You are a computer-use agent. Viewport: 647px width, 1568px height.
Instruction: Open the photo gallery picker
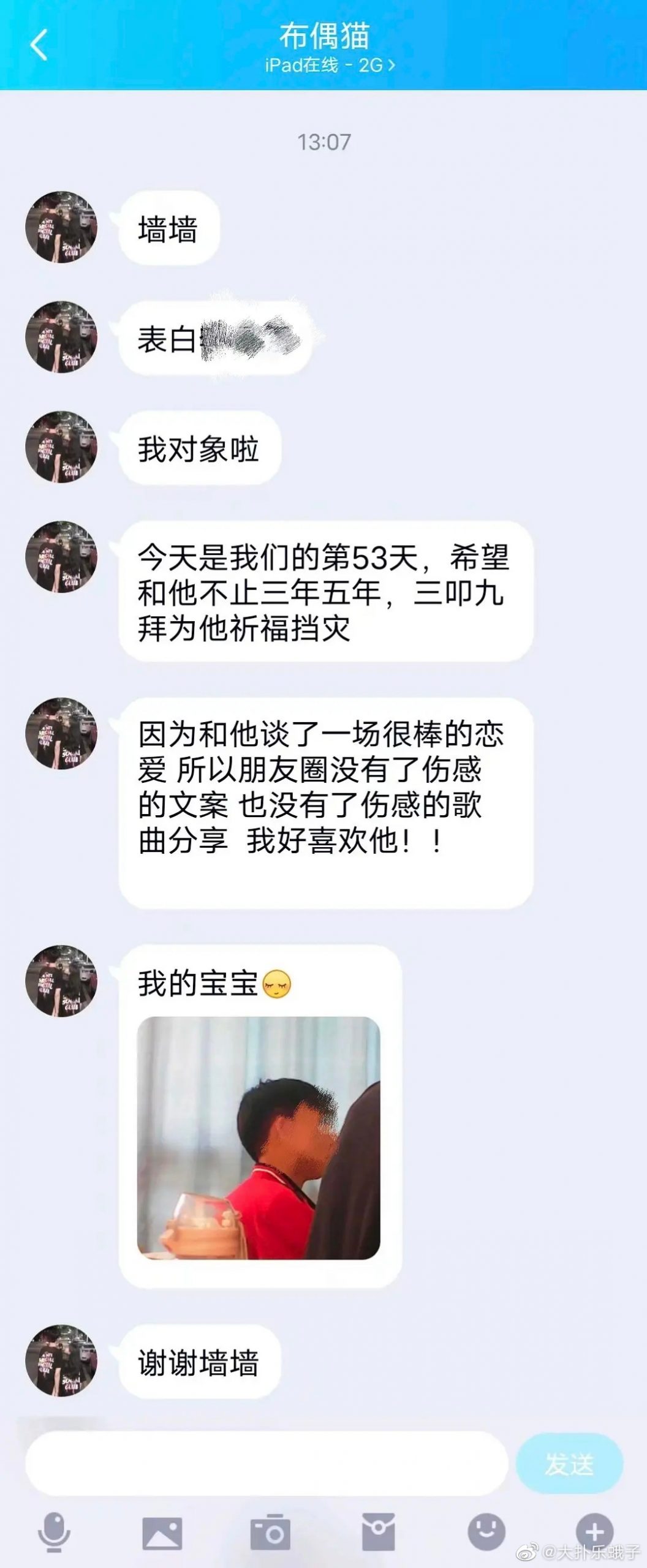click(162, 1532)
